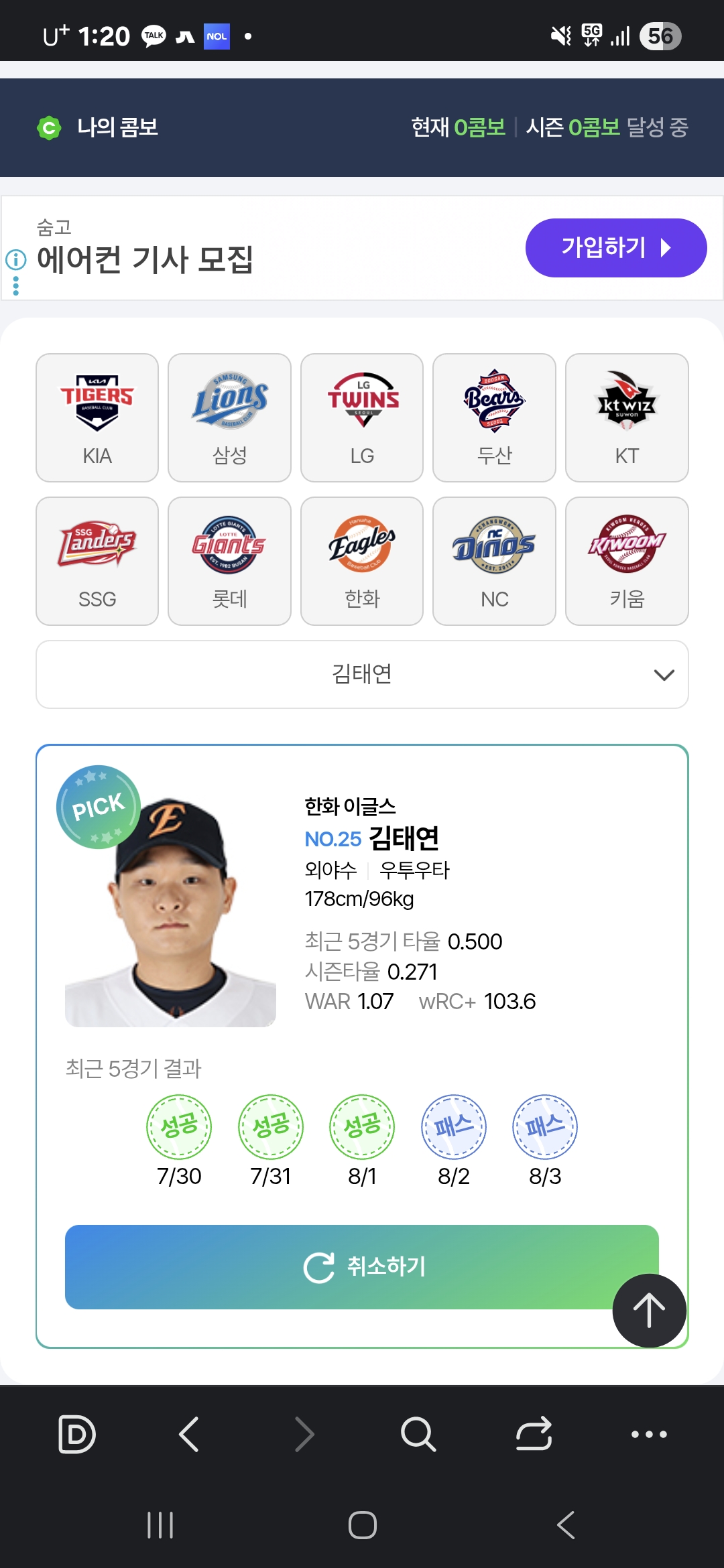
Task: Open the ad info icon
Action: pyautogui.click(x=16, y=259)
